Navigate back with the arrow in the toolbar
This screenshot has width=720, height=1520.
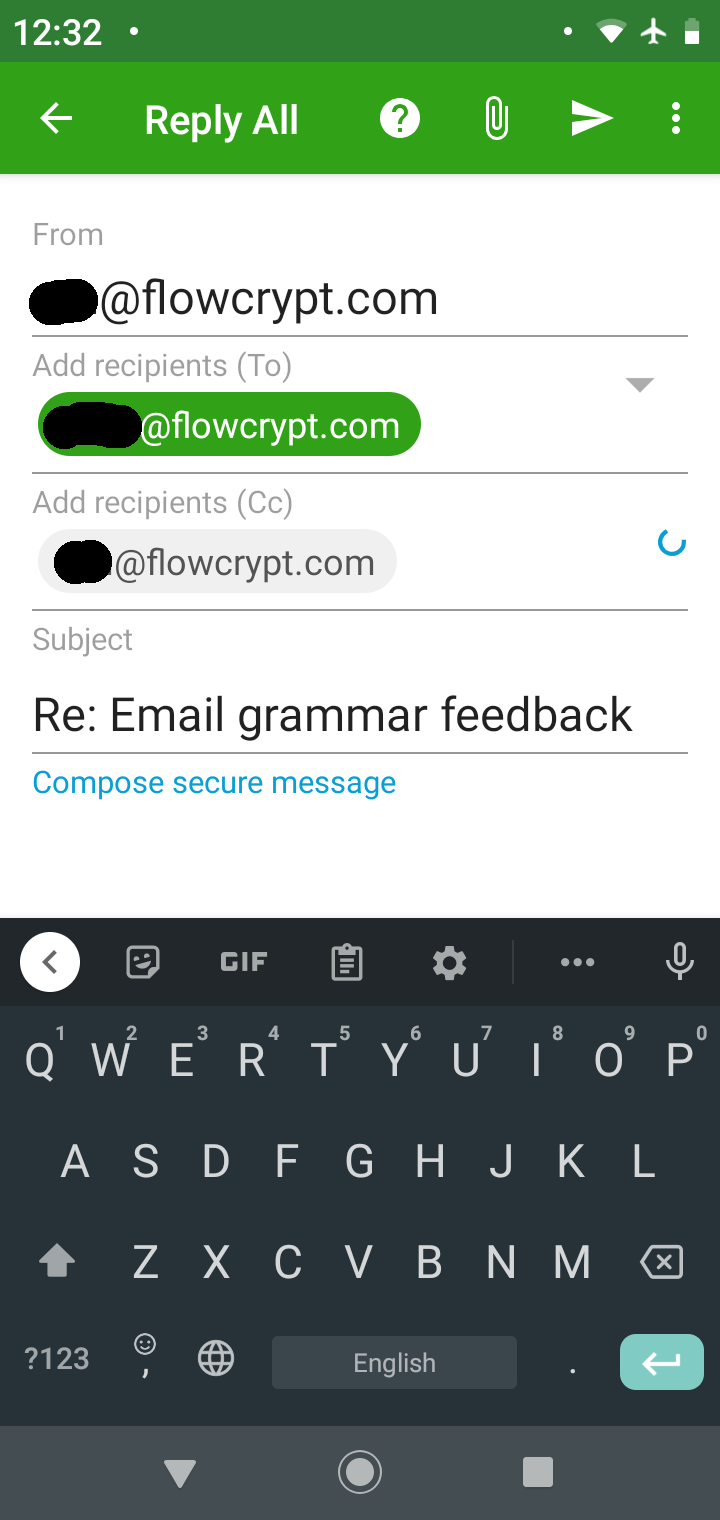click(56, 117)
